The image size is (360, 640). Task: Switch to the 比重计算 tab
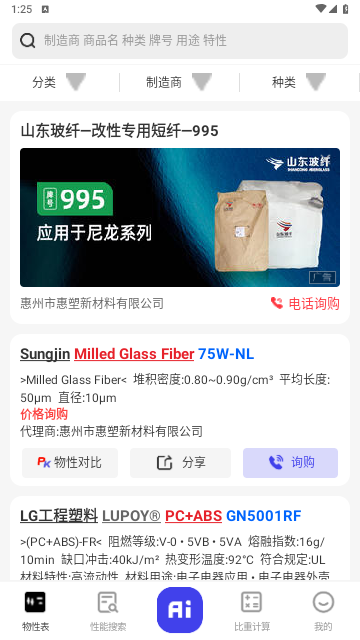[252, 611]
